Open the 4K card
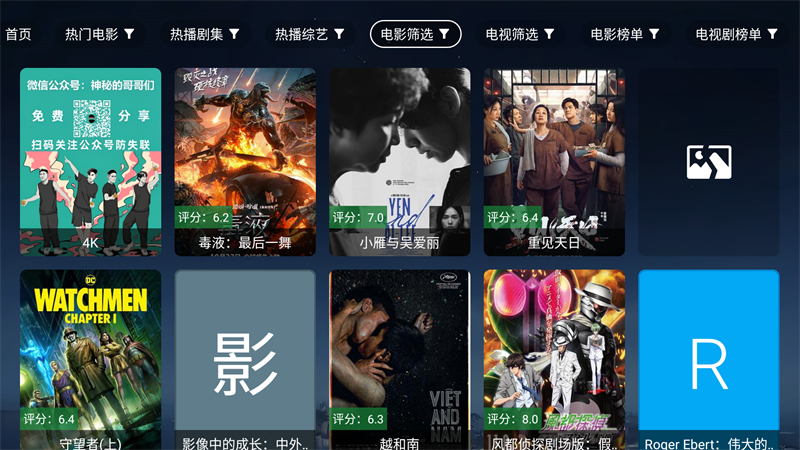This screenshot has height=450, width=800. pos(90,161)
